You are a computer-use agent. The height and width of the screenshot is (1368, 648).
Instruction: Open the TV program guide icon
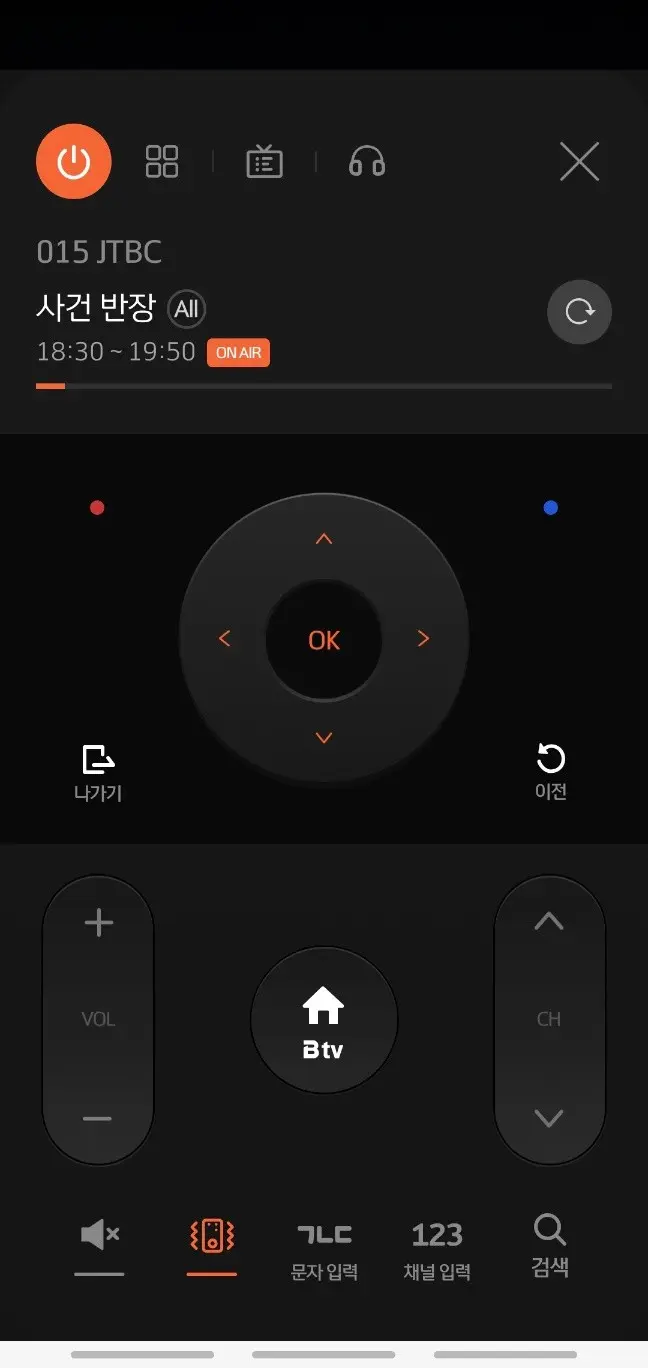(x=264, y=161)
